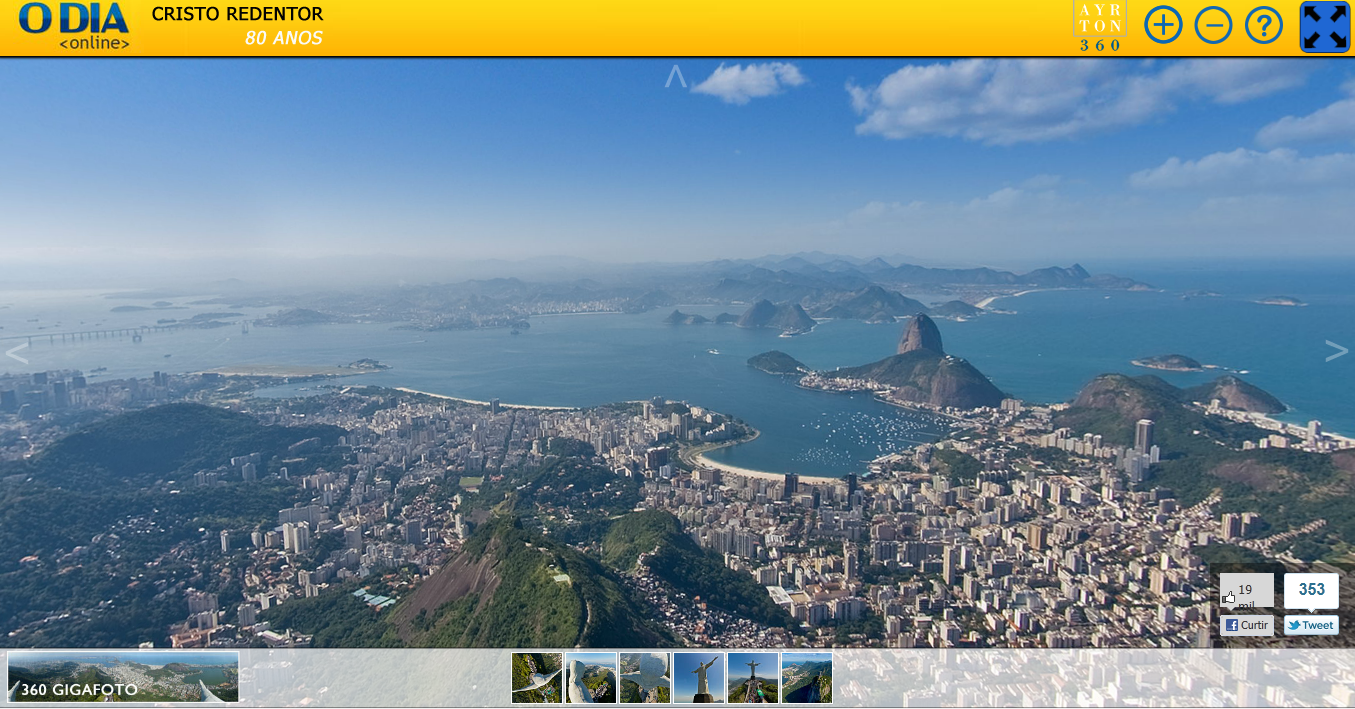Image resolution: width=1355 pixels, height=709 pixels.
Task: Select the fifth thumbnail, statue with visitors' platform
Action: tap(752, 678)
